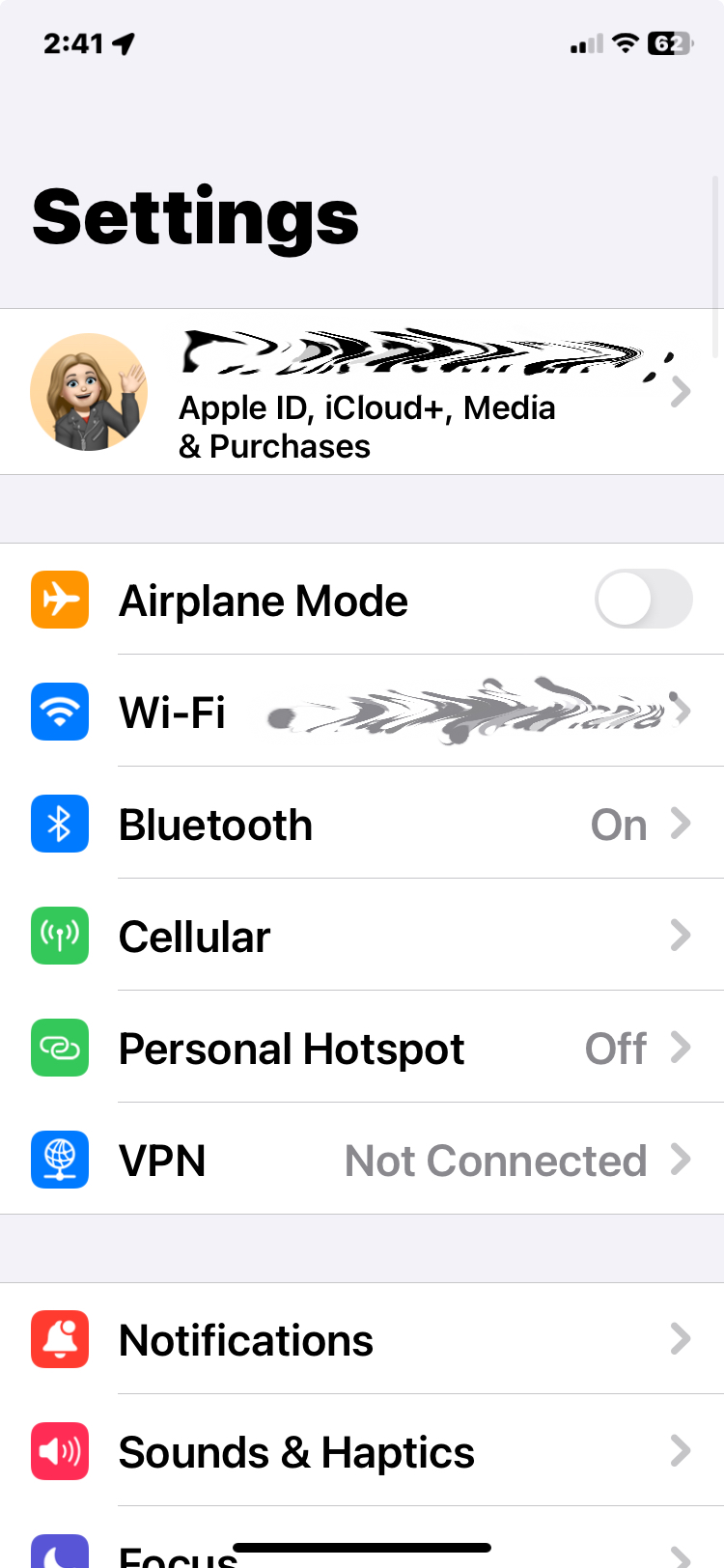Tap the VPN globe icon
Viewport: 724px width, 1568px height.
pyautogui.click(x=59, y=1160)
